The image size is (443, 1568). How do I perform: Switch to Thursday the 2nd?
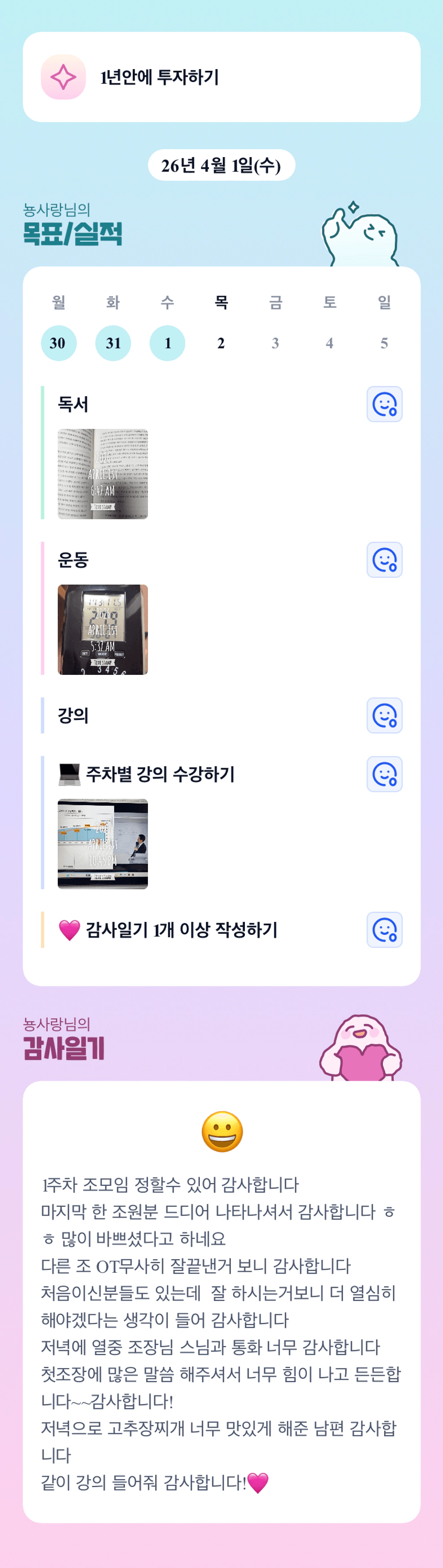[x=222, y=343]
